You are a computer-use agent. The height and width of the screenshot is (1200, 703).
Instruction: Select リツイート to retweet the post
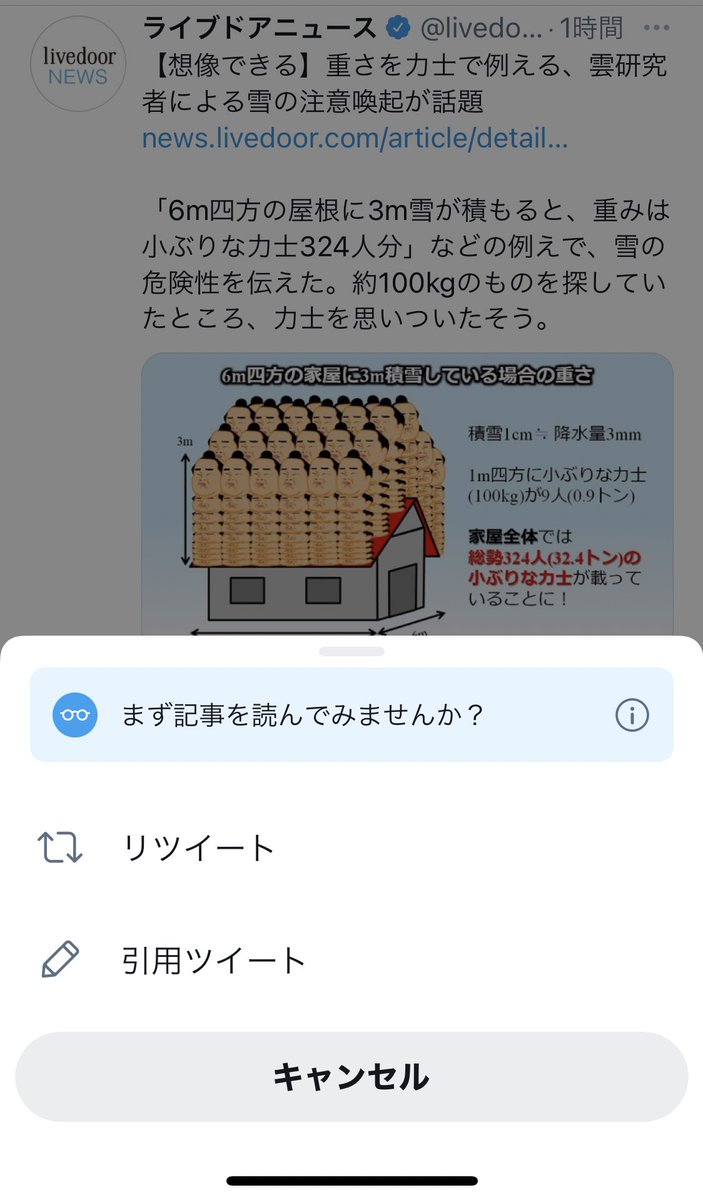pos(198,848)
